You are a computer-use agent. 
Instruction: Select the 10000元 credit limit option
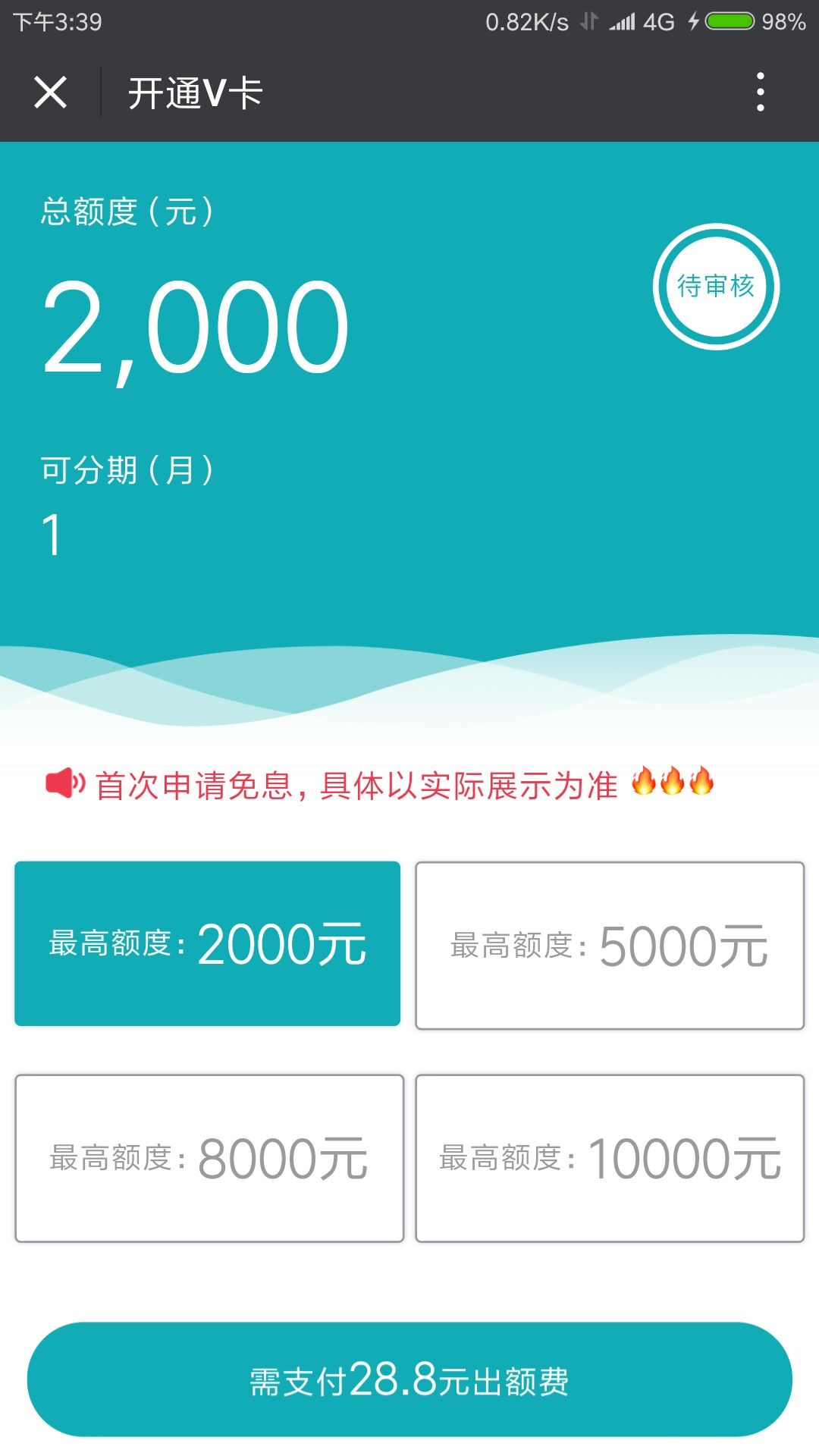(x=610, y=1158)
